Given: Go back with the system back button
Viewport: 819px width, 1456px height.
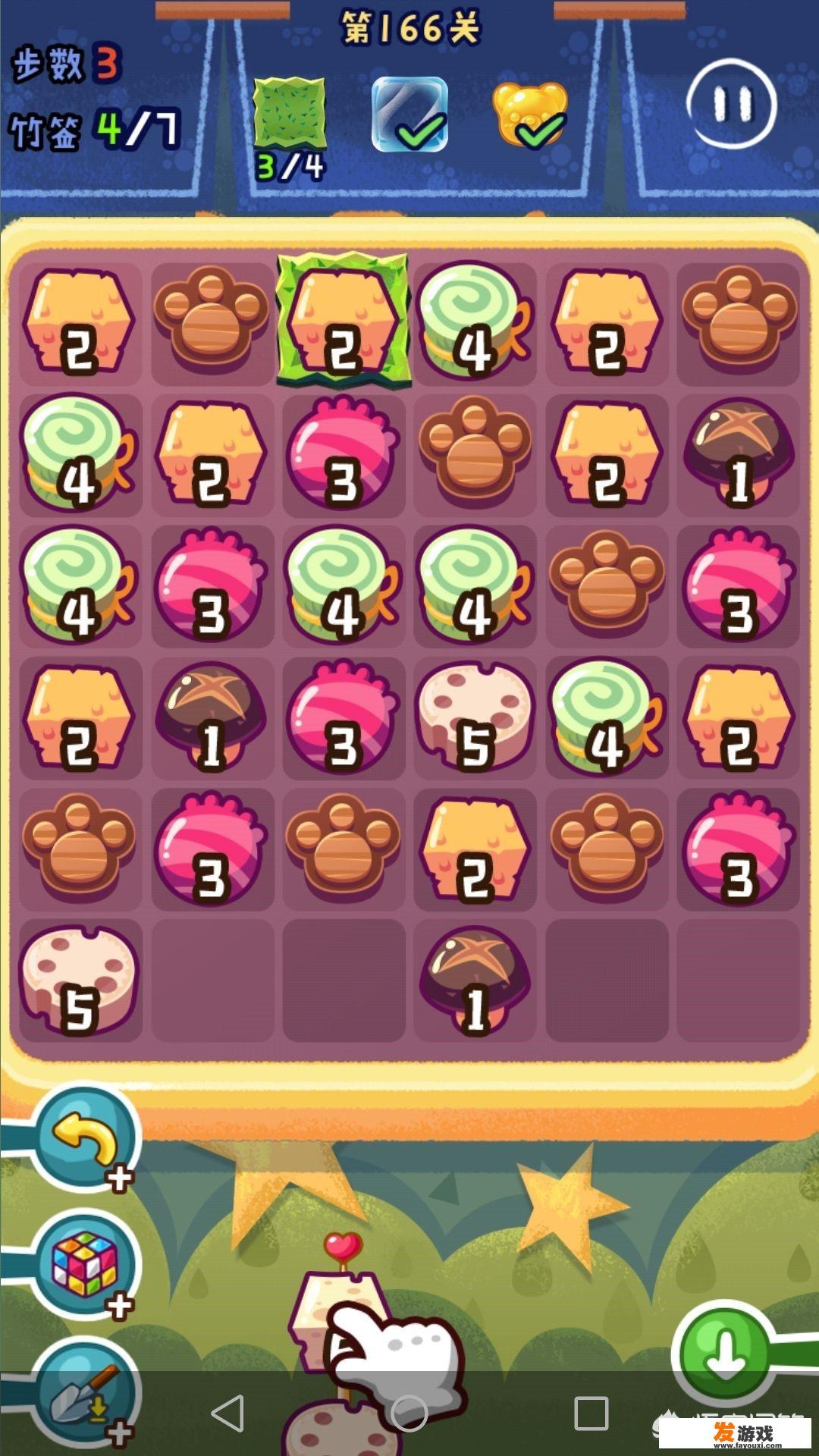Looking at the screenshot, I should [x=227, y=1414].
